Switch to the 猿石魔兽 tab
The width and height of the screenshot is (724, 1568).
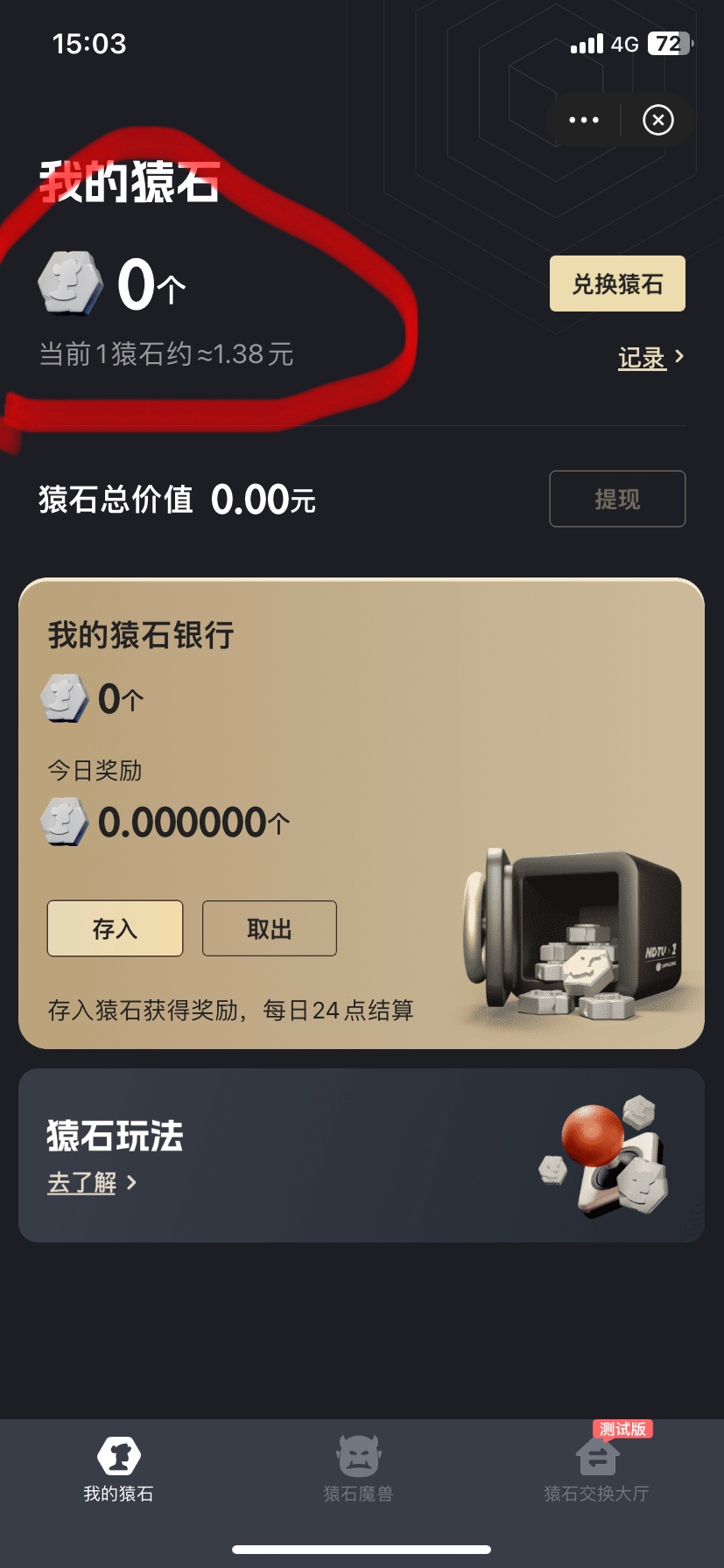point(358,1470)
